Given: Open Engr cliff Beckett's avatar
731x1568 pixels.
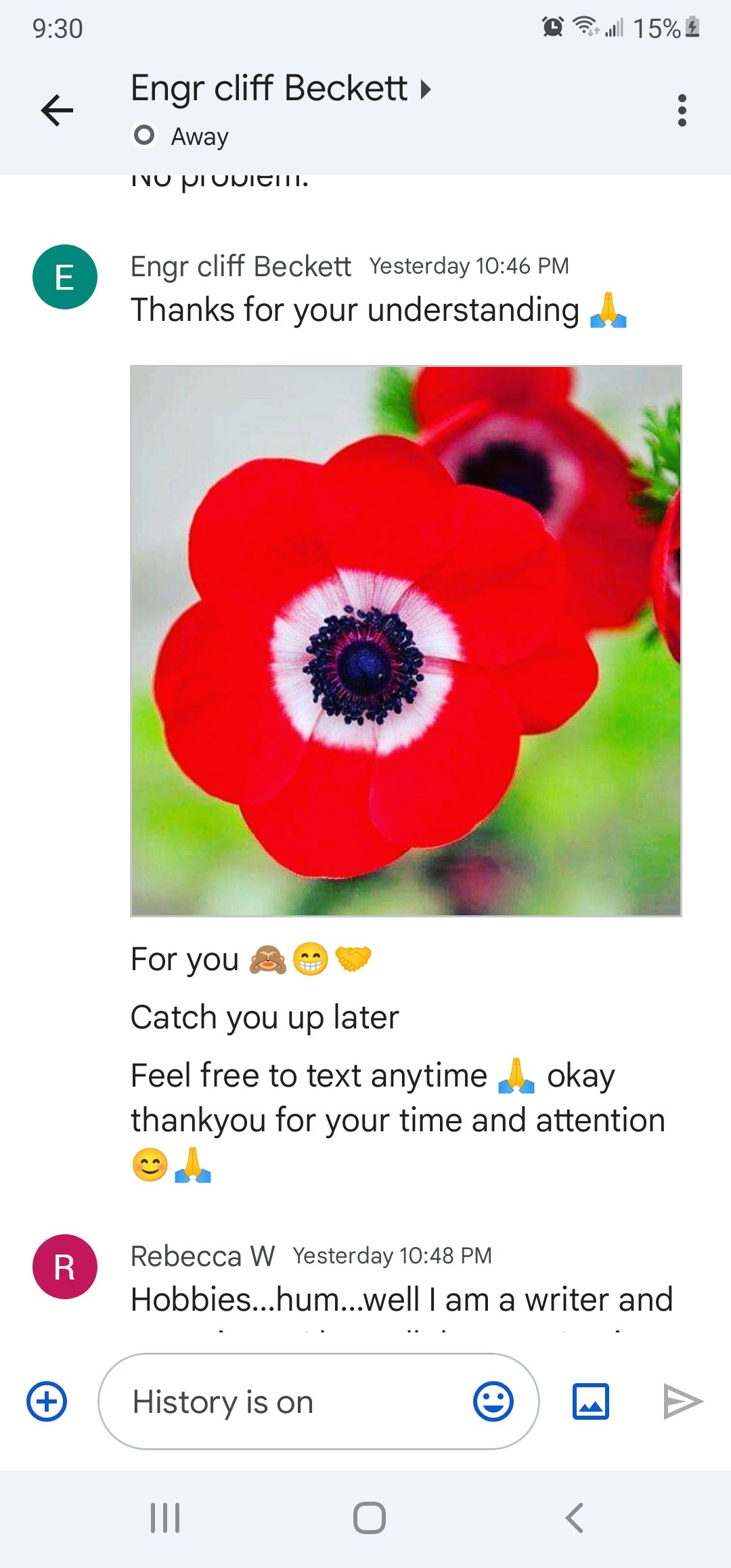Looking at the screenshot, I should (65, 277).
